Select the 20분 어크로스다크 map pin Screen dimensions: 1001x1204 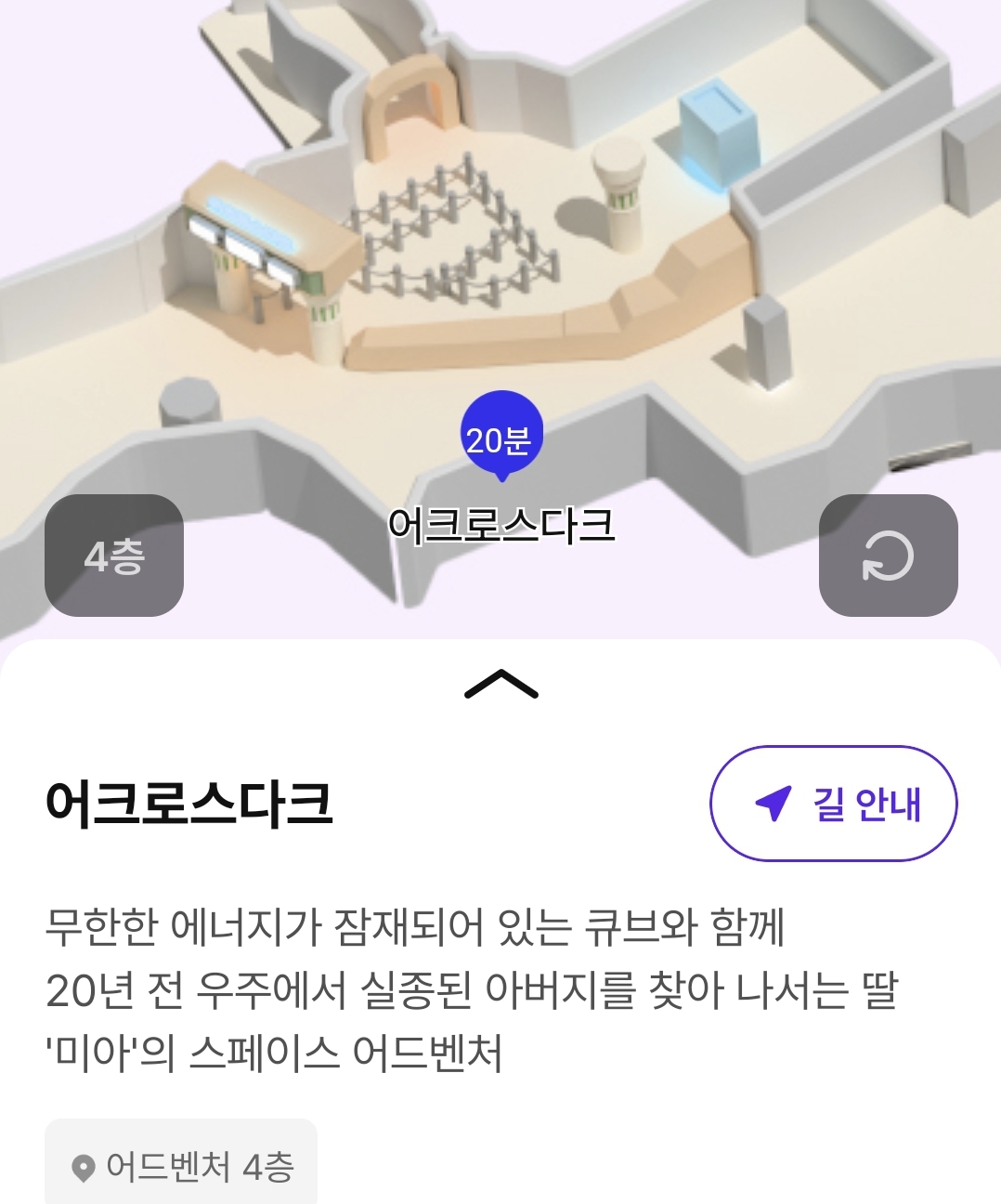coord(501,438)
